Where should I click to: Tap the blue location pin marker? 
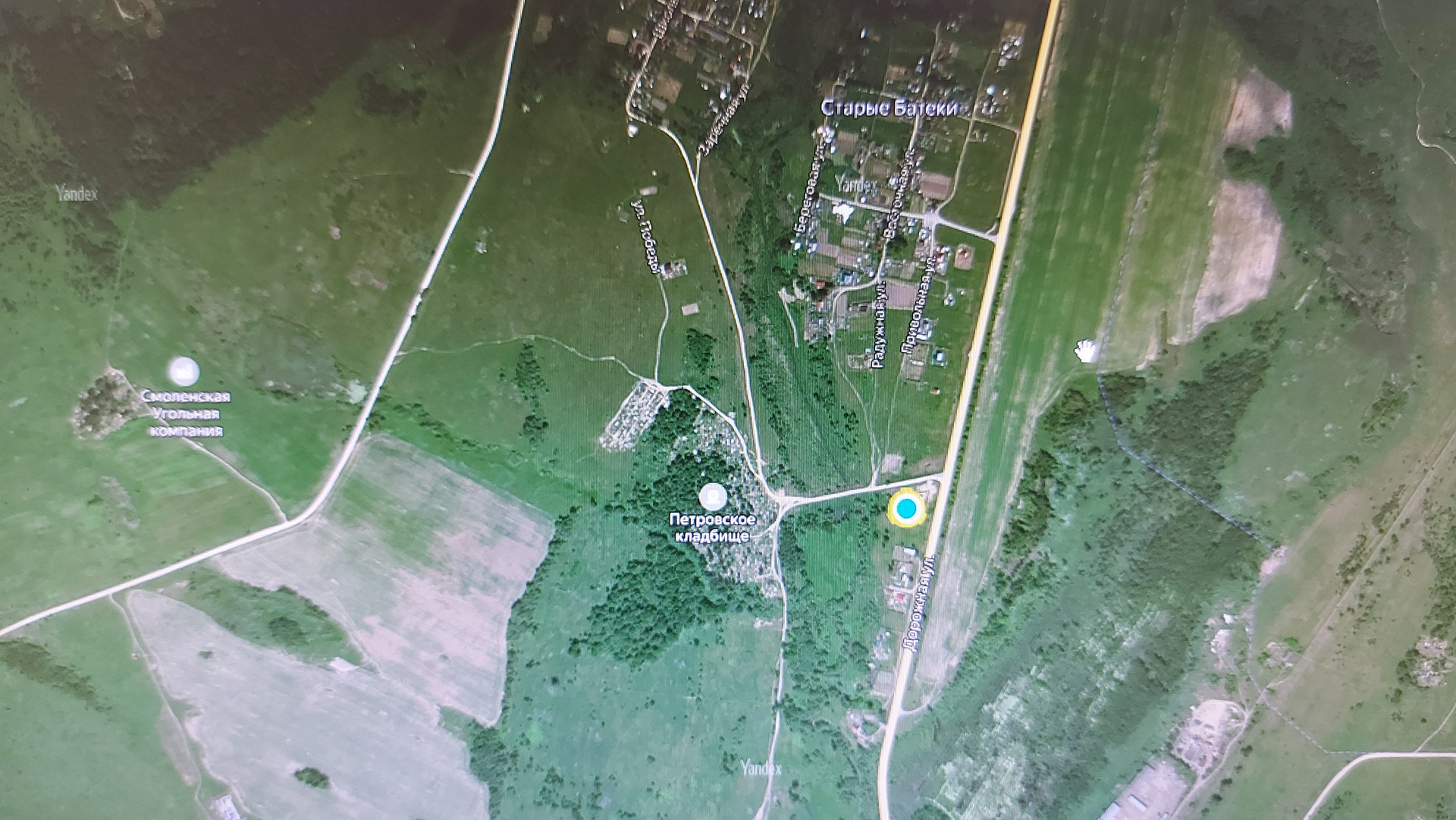coord(906,509)
